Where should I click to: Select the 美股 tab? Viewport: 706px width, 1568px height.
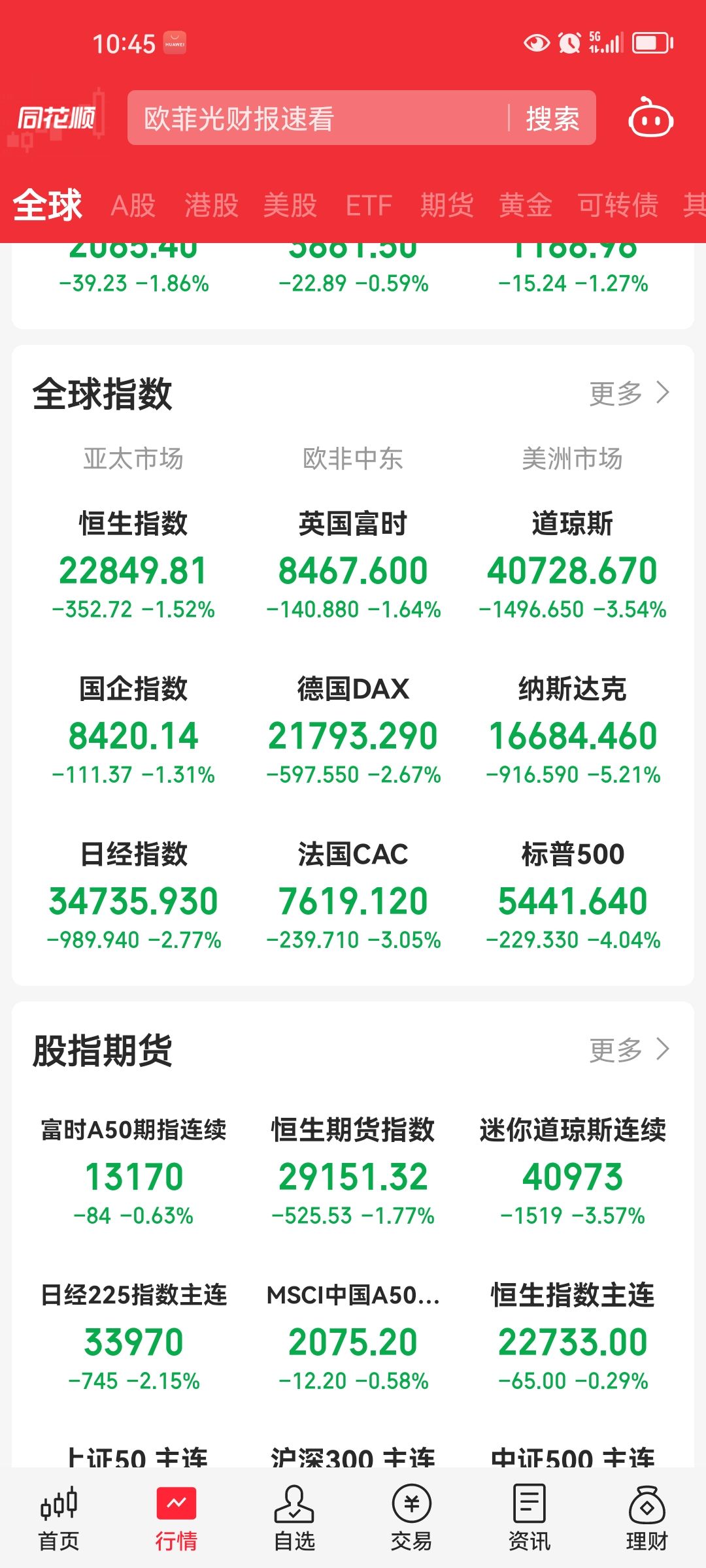(290, 205)
